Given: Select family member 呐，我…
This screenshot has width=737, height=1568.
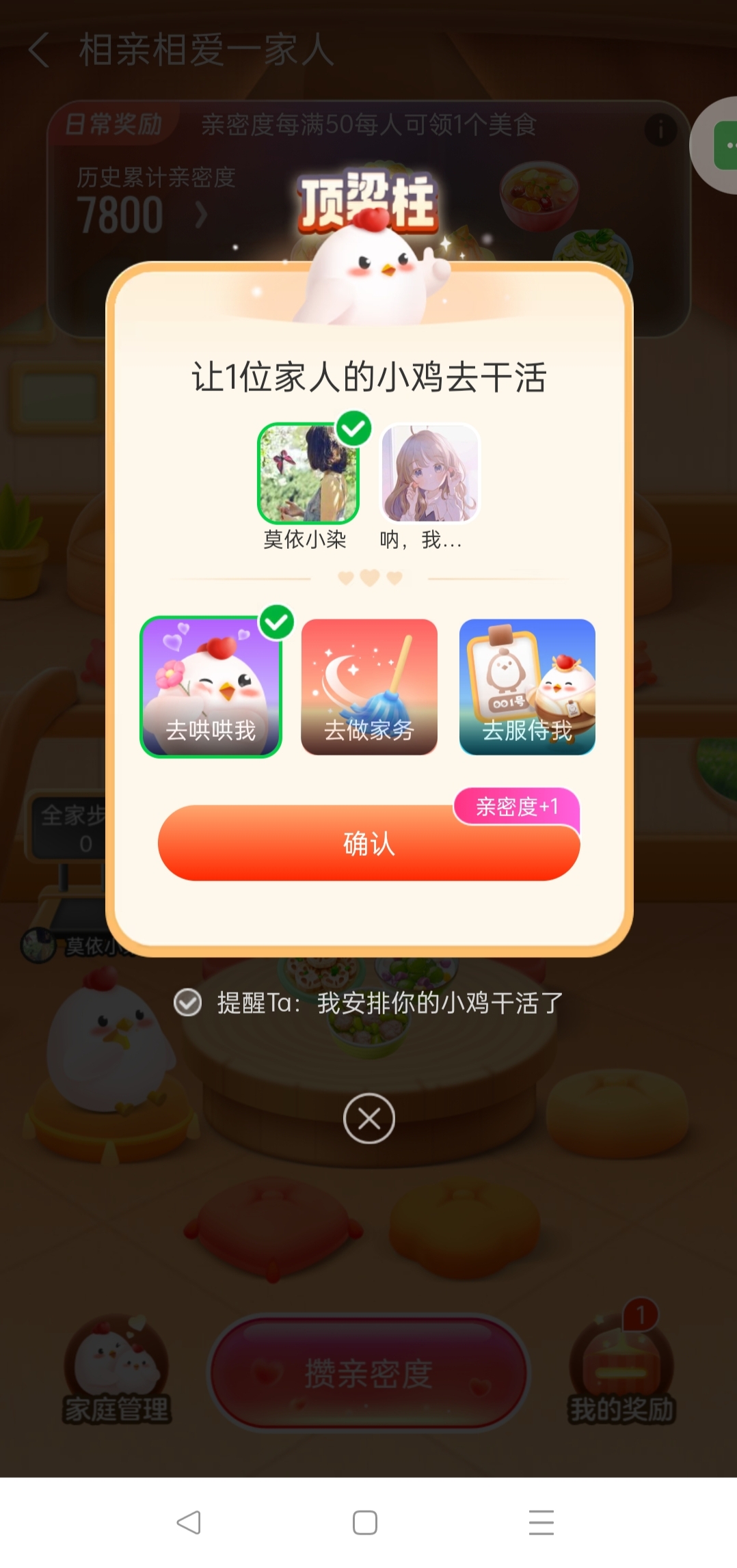Looking at the screenshot, I should pyautogui.click(x=430, y=474).
